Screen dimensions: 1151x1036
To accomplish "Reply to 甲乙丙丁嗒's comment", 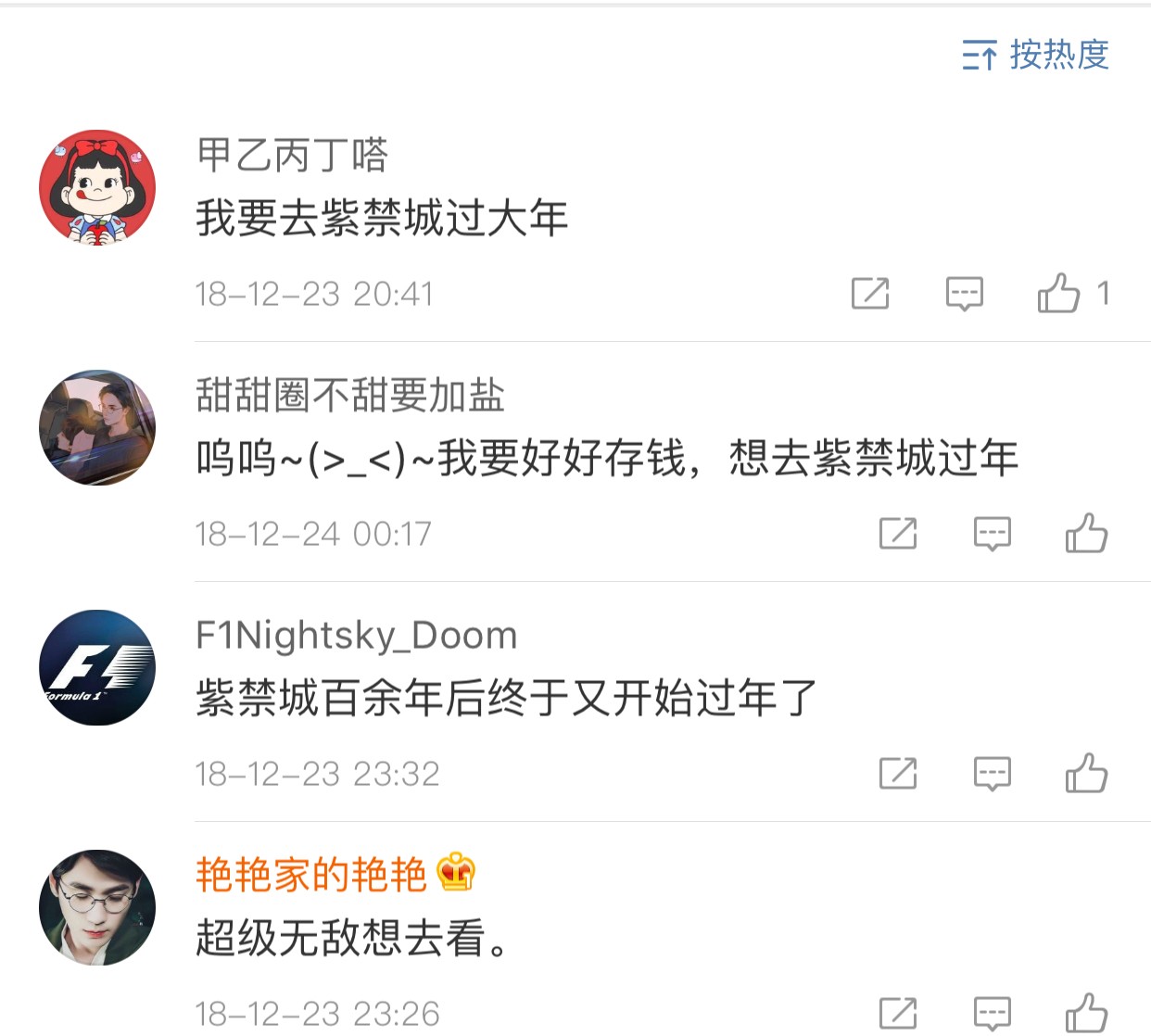I will click(x=964, y=294).
